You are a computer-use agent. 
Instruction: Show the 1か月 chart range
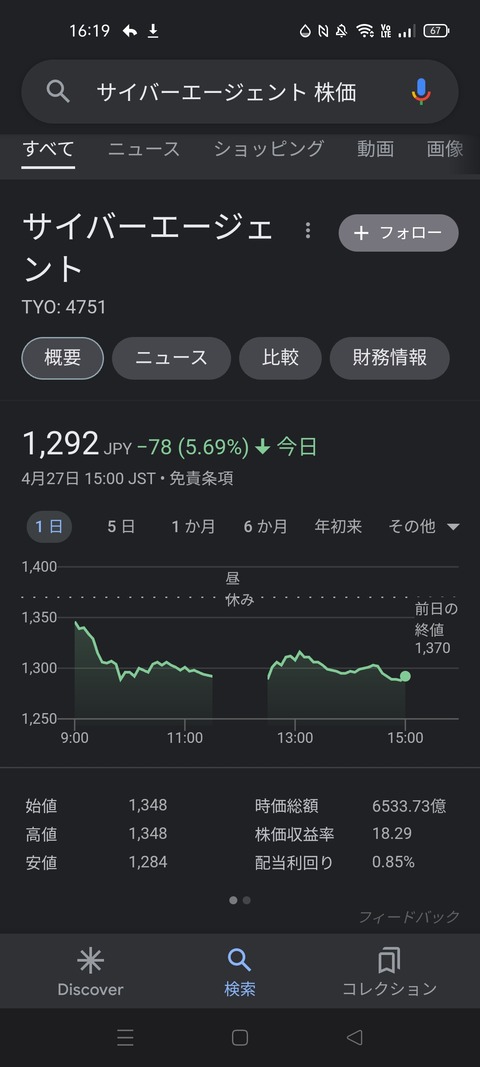point(193,527)
